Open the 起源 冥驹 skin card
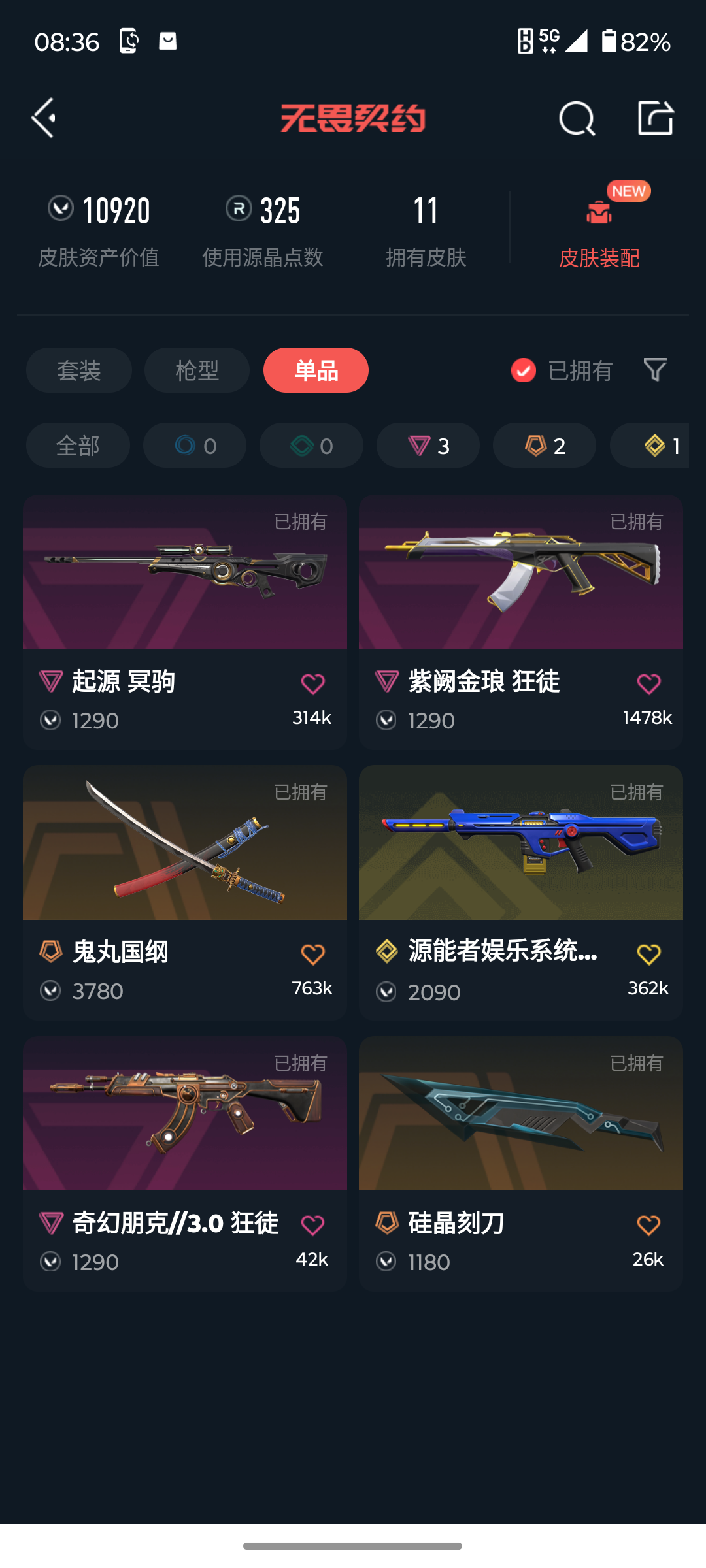706x1568 pixels. pyautogui.click(x=184, y=588)
